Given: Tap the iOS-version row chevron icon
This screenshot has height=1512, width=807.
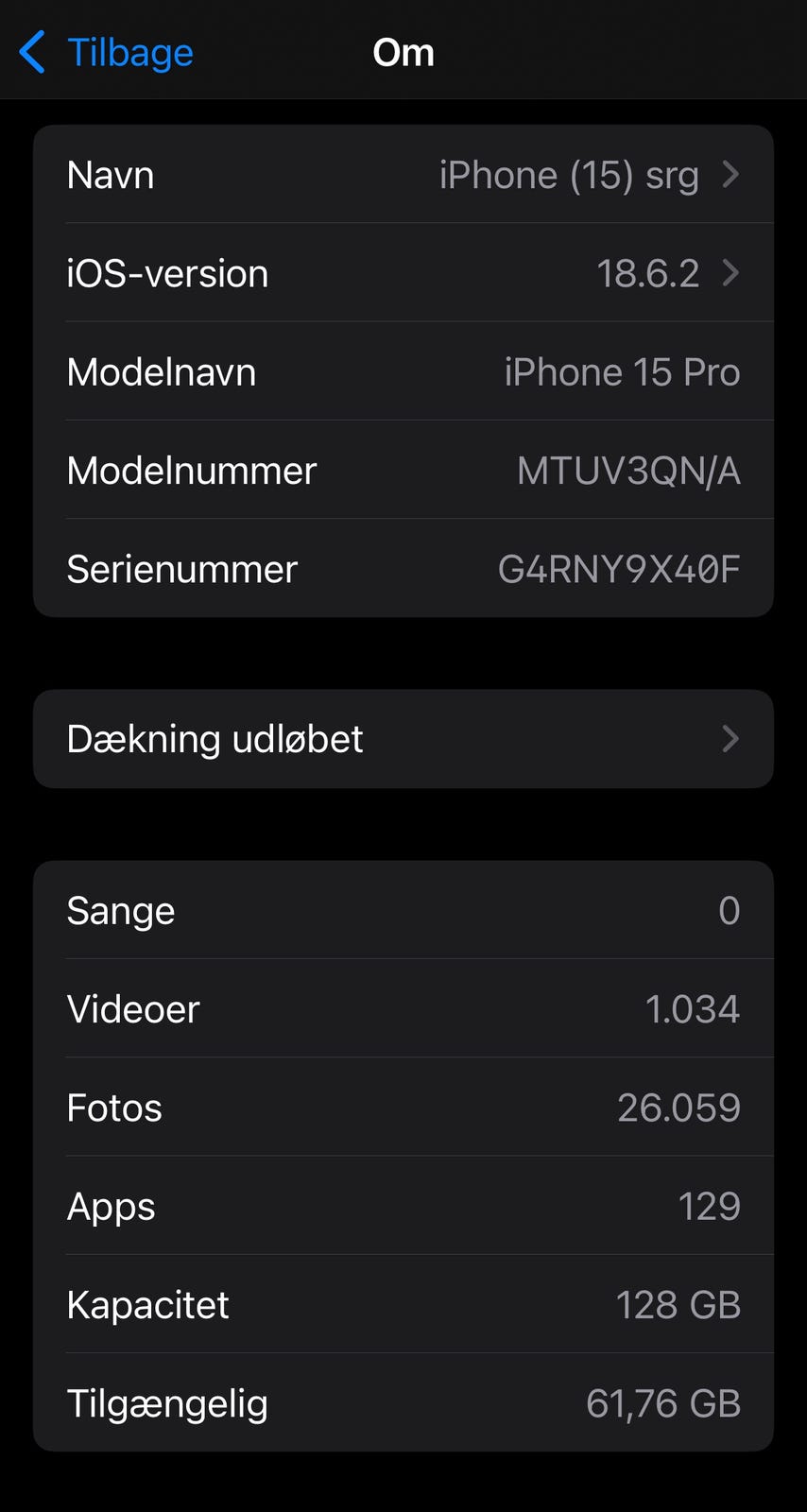Looking at the screenshot, I should (x=730, y=273).
